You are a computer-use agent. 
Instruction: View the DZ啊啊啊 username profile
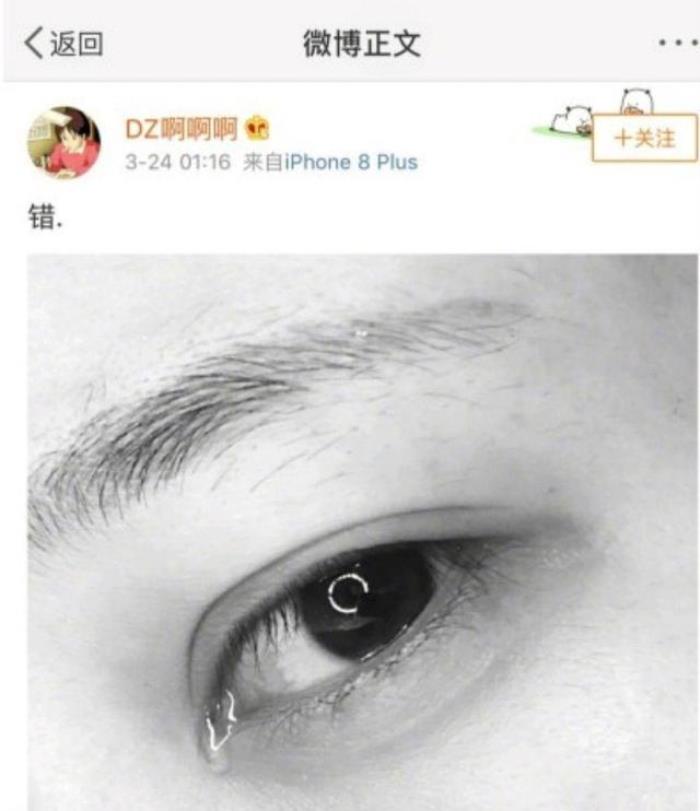[x=181, y=129]
